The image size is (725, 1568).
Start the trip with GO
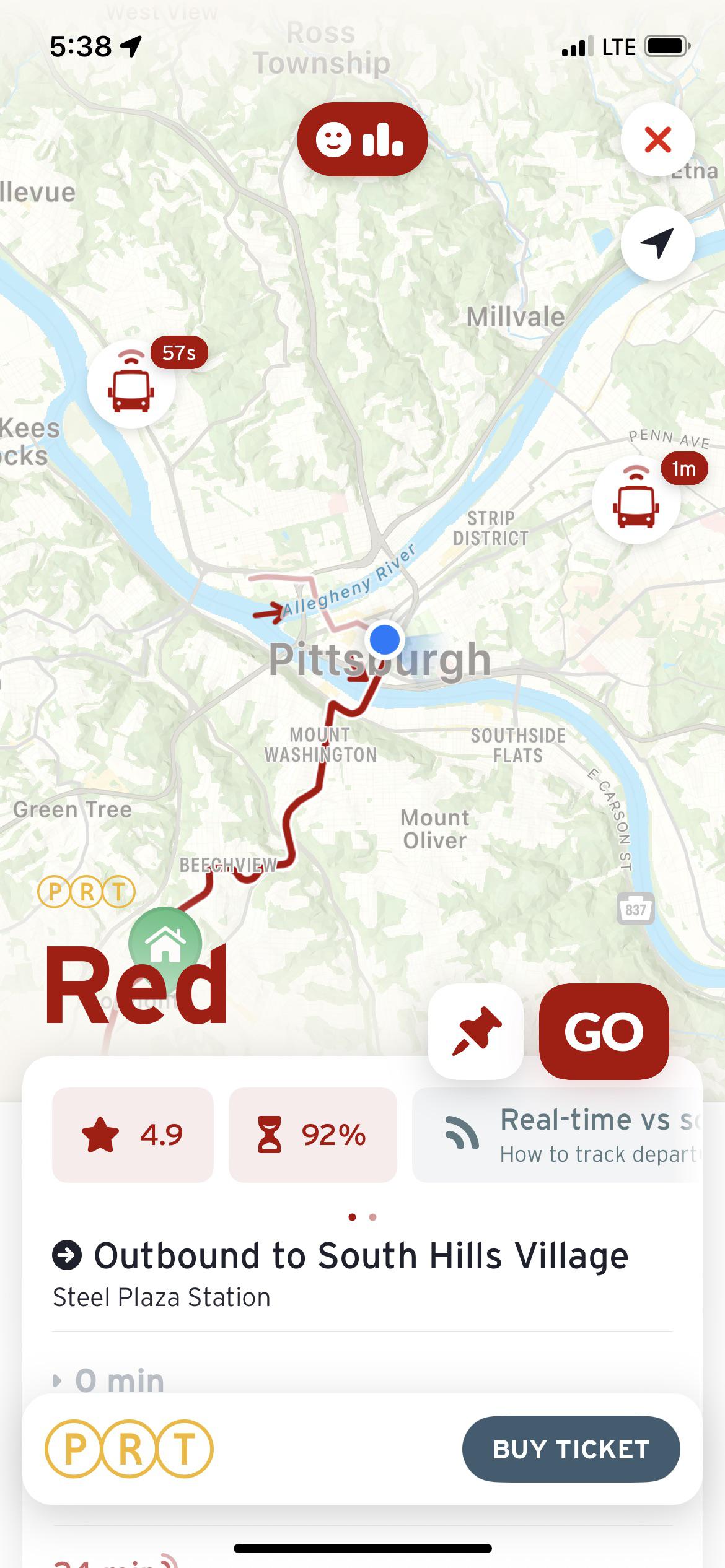coord(604,1031)
